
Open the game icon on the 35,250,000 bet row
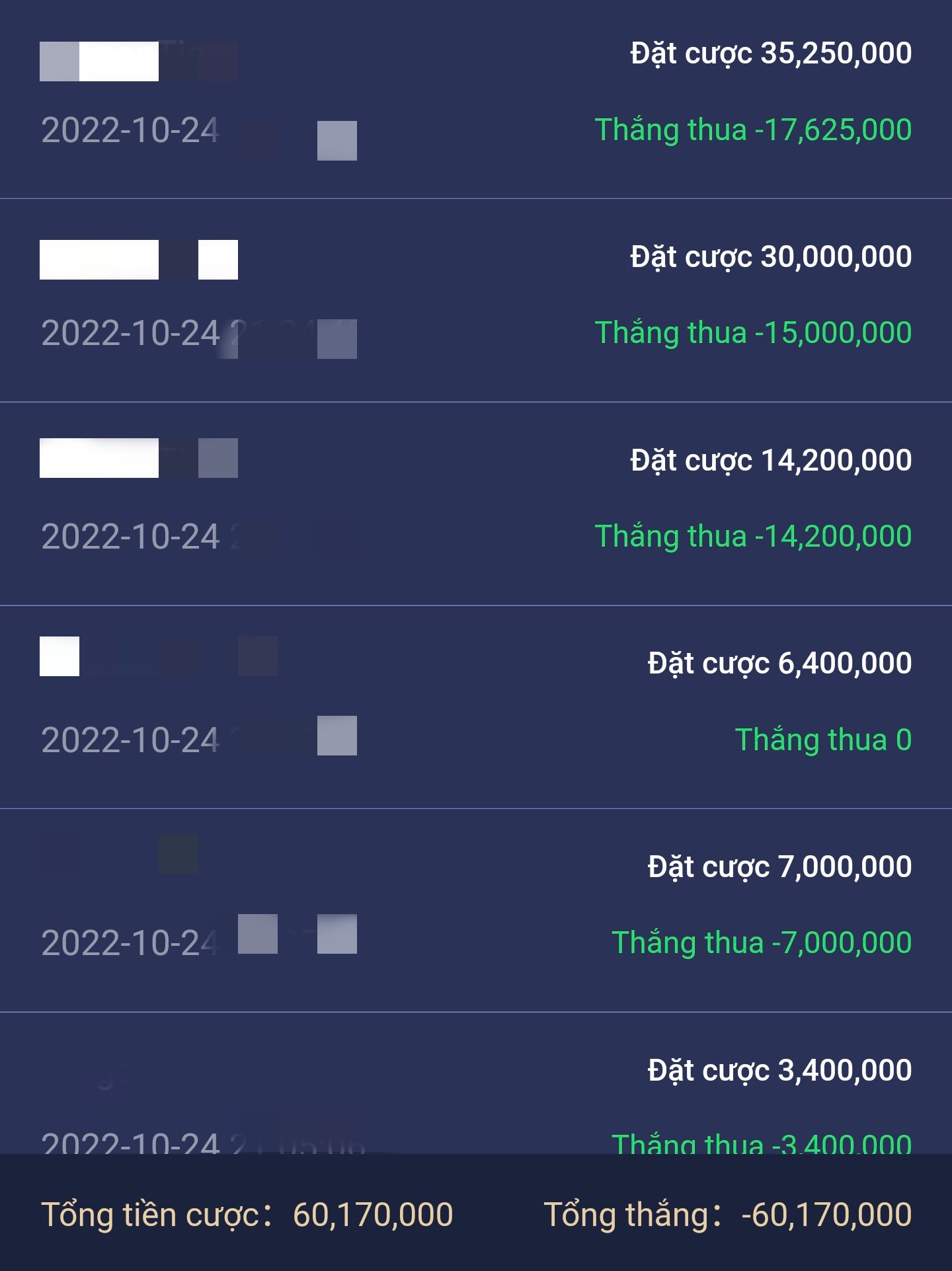[99, 59]
